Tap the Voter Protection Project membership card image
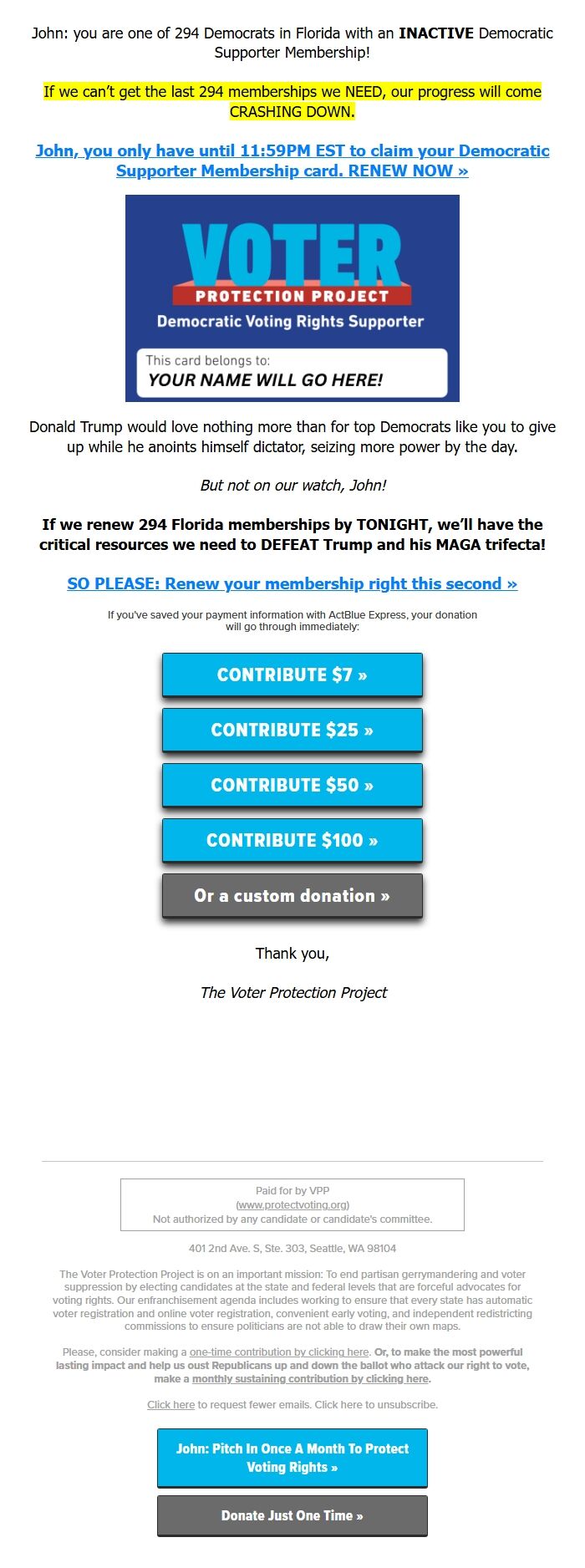The height and width of the screenshot is (1568, 585). click(292, 298)
